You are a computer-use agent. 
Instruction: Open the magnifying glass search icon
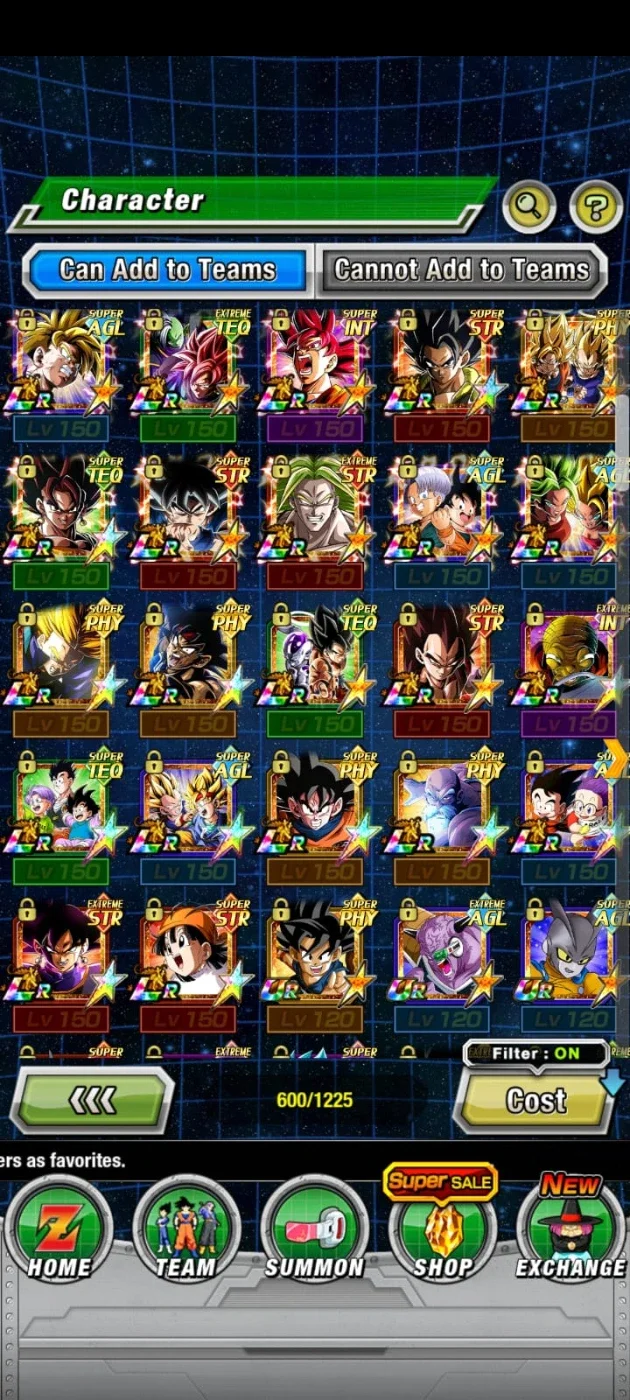(529, 207)
